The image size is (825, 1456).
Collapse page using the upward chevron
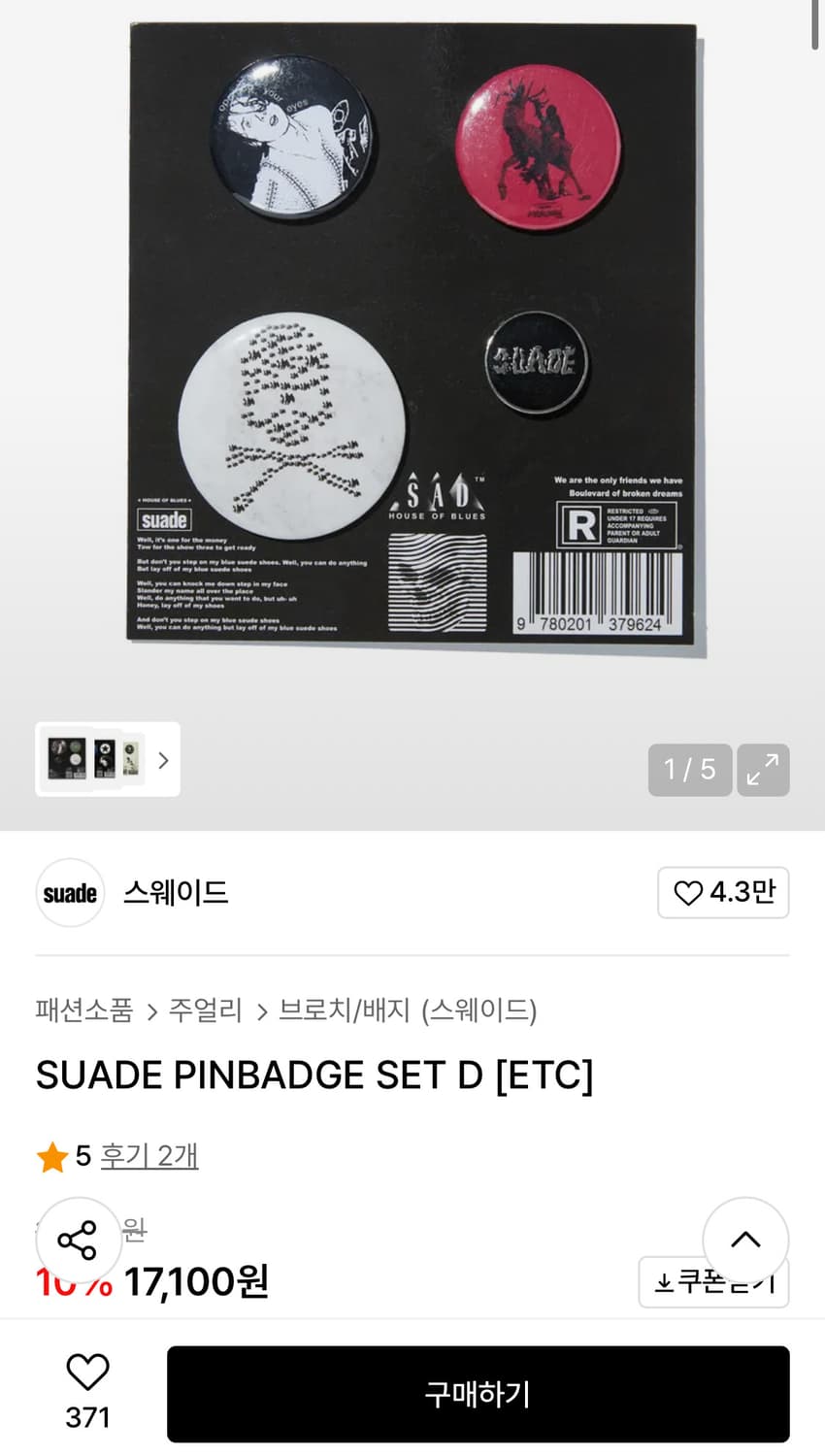(745, 1240)
